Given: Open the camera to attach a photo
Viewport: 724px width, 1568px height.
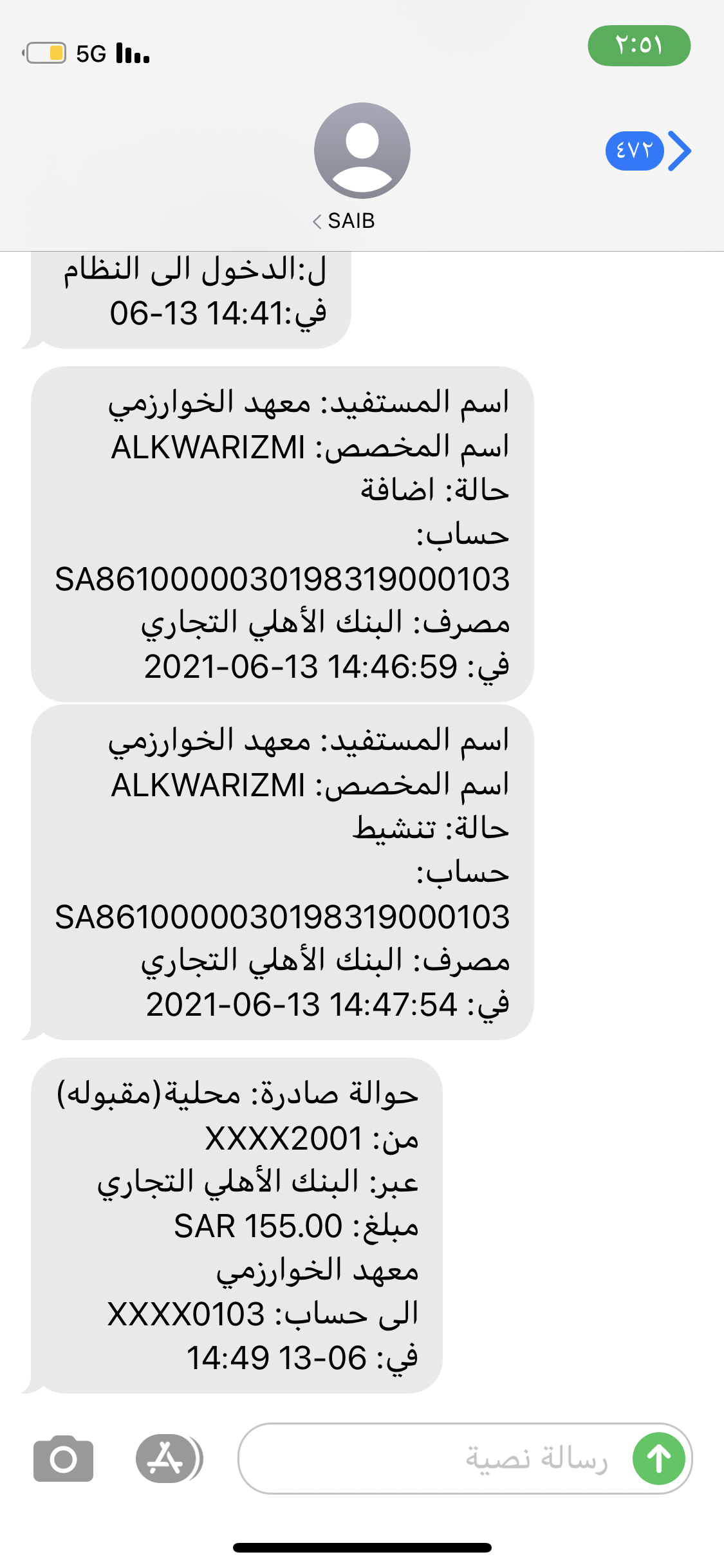Looking at the screenshot, I should click(63, 1459).
